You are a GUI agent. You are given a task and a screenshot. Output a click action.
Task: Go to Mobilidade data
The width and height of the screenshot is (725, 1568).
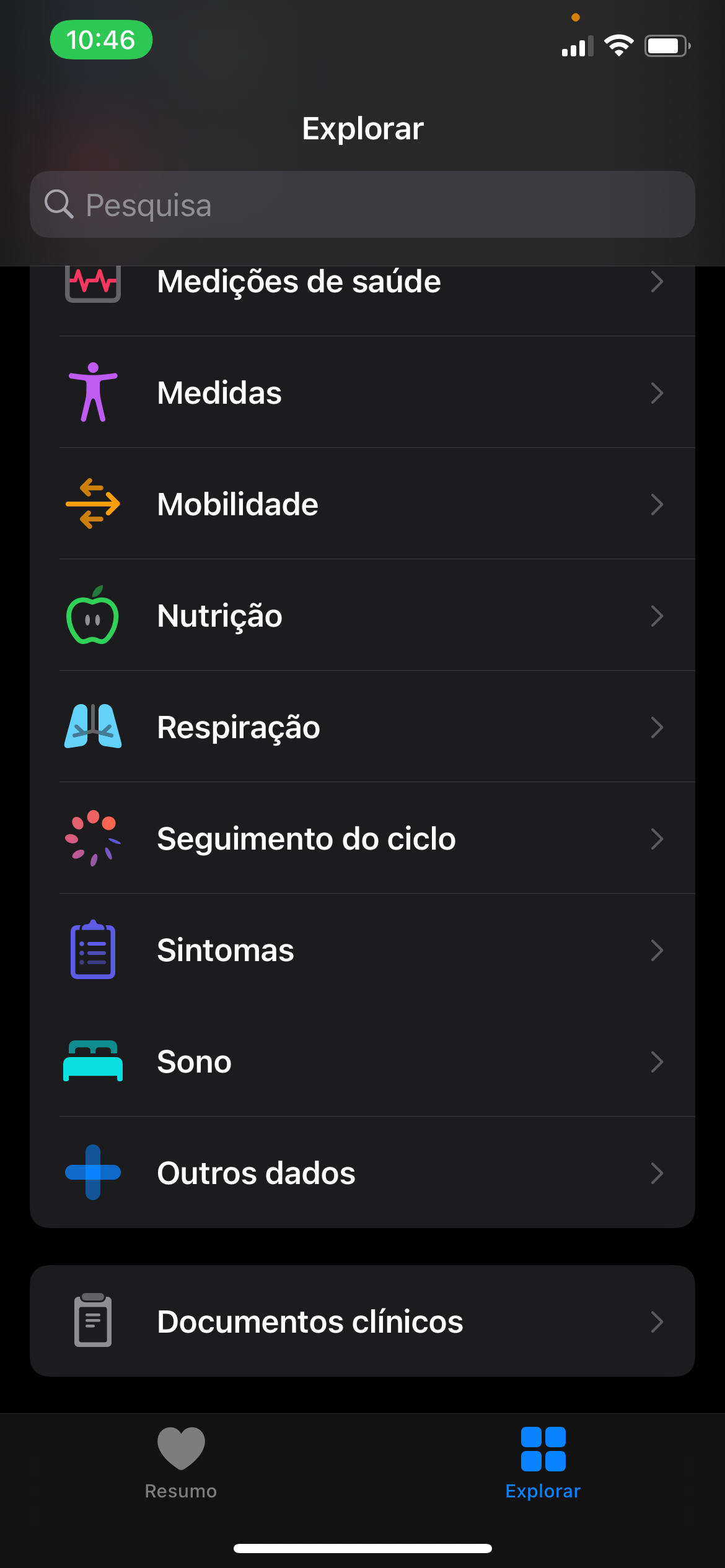362,504
